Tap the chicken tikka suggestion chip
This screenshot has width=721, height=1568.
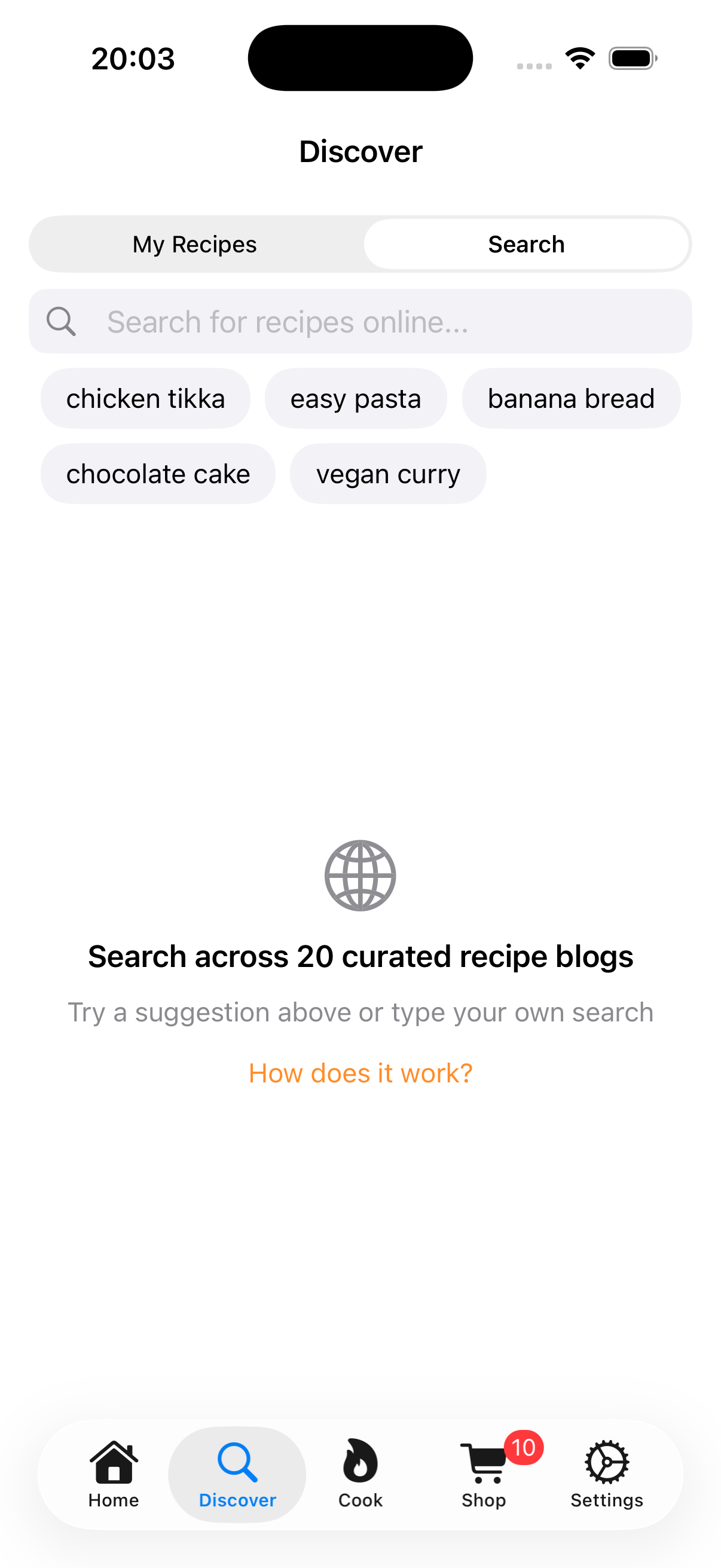click(x=145, y=399)
